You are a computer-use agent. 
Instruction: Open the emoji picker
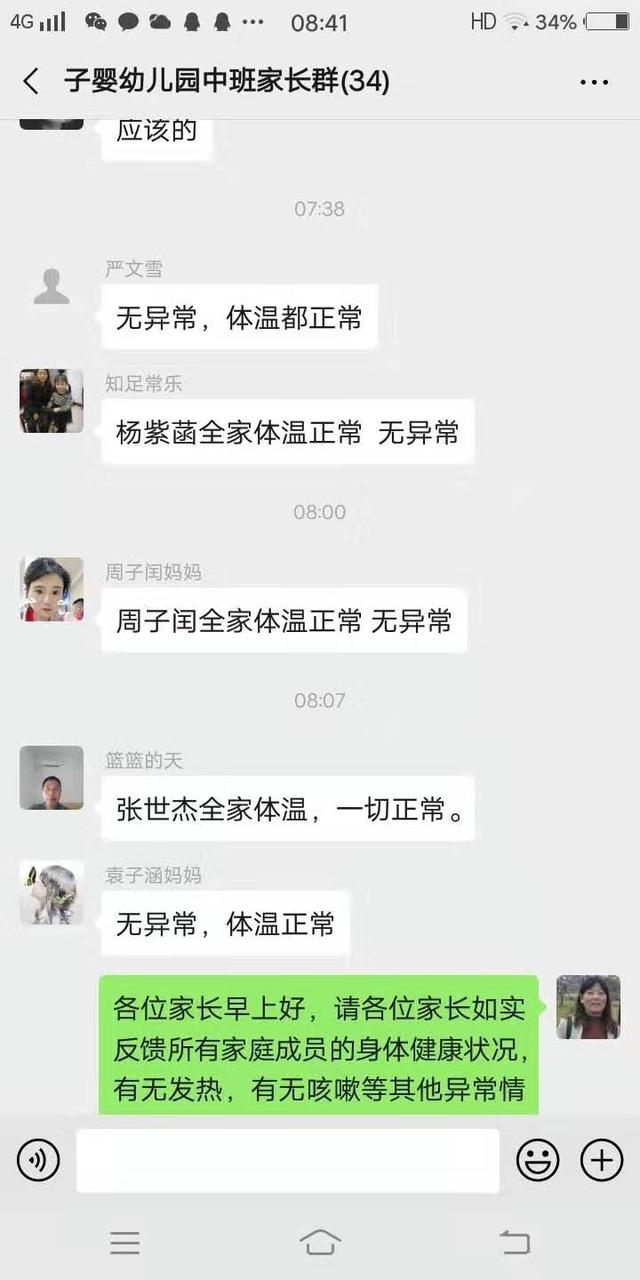pyautogui.click(x=538, y=1160)
